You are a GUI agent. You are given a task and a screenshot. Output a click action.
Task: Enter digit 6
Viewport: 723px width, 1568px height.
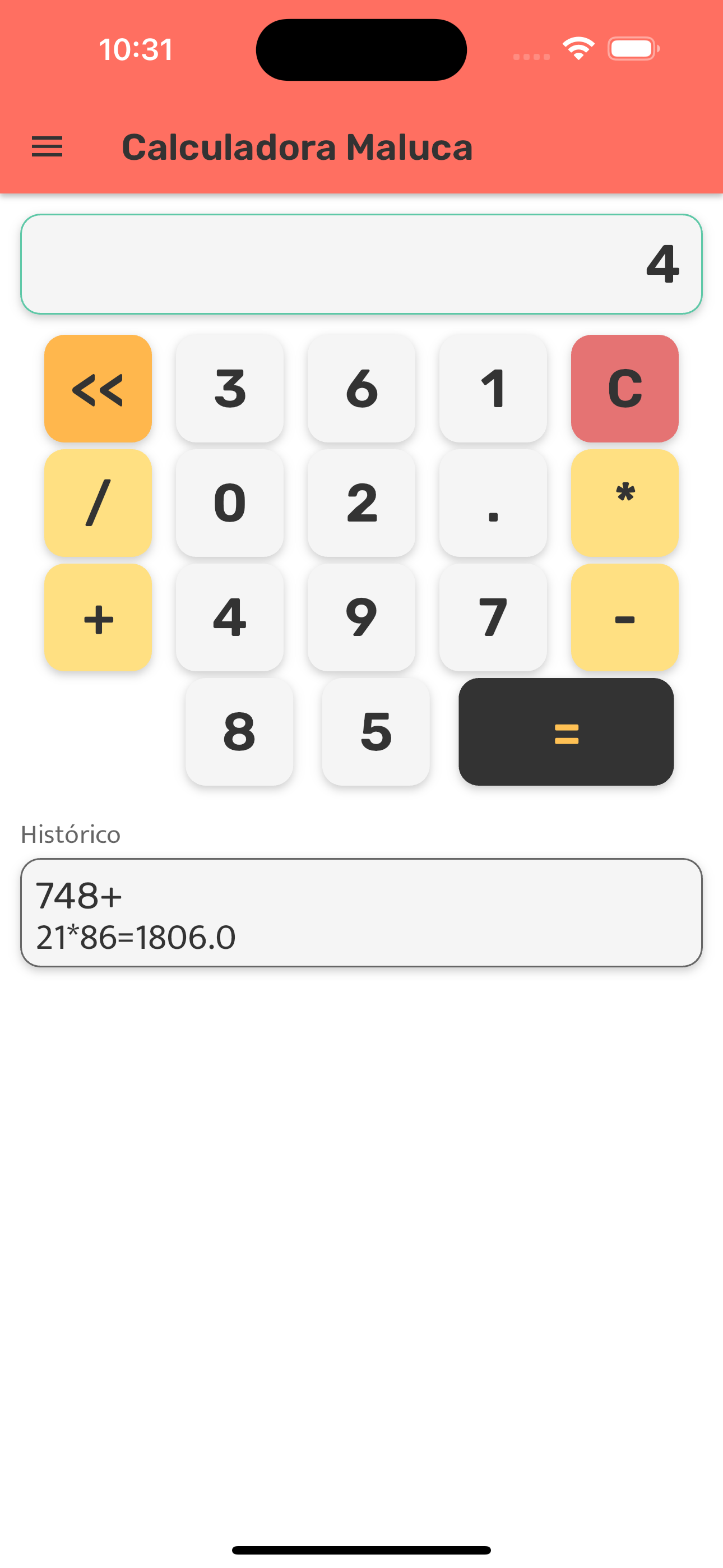pos(361,388)
